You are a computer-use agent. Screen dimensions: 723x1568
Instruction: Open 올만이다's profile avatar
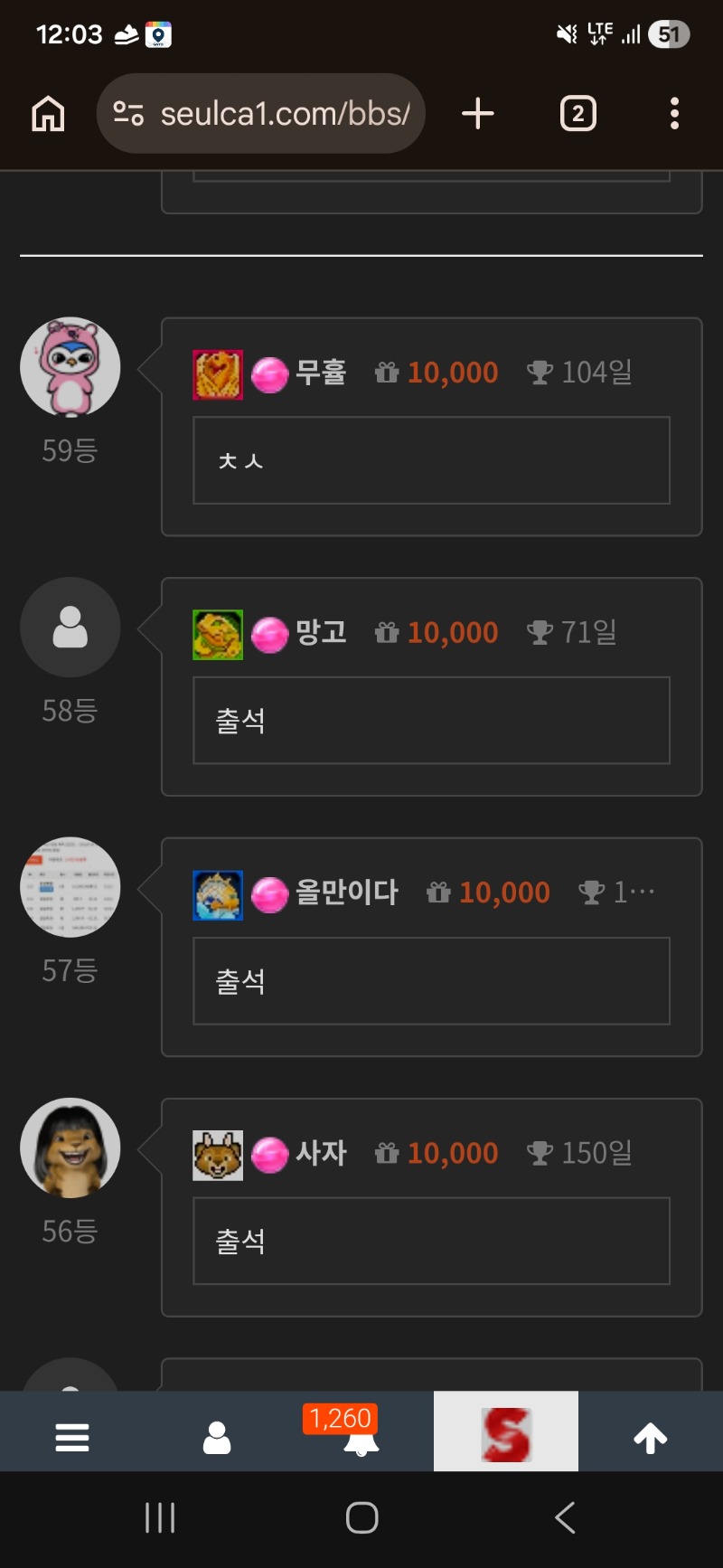(70, 887)
